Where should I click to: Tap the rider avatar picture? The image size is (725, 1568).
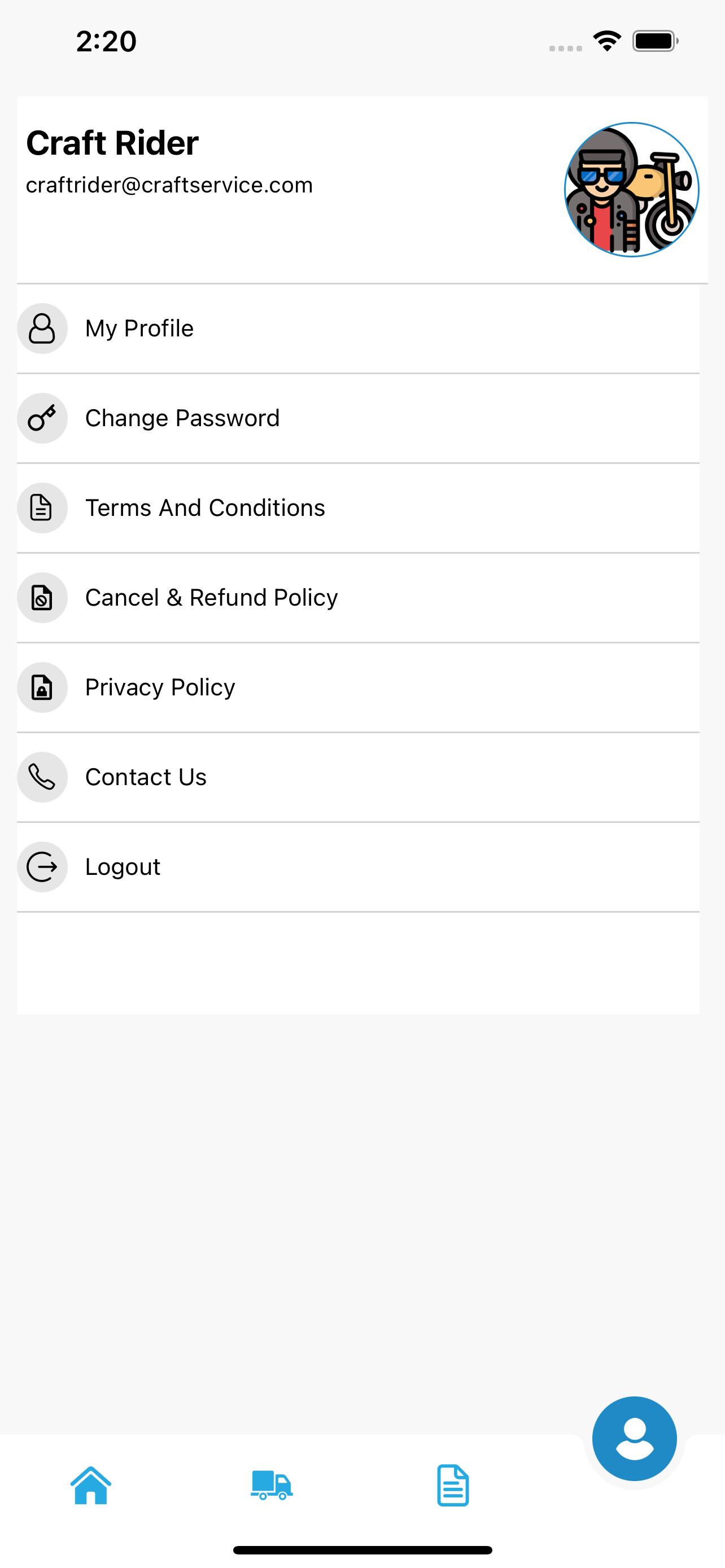pyautogui.click(x=631, y=189)
